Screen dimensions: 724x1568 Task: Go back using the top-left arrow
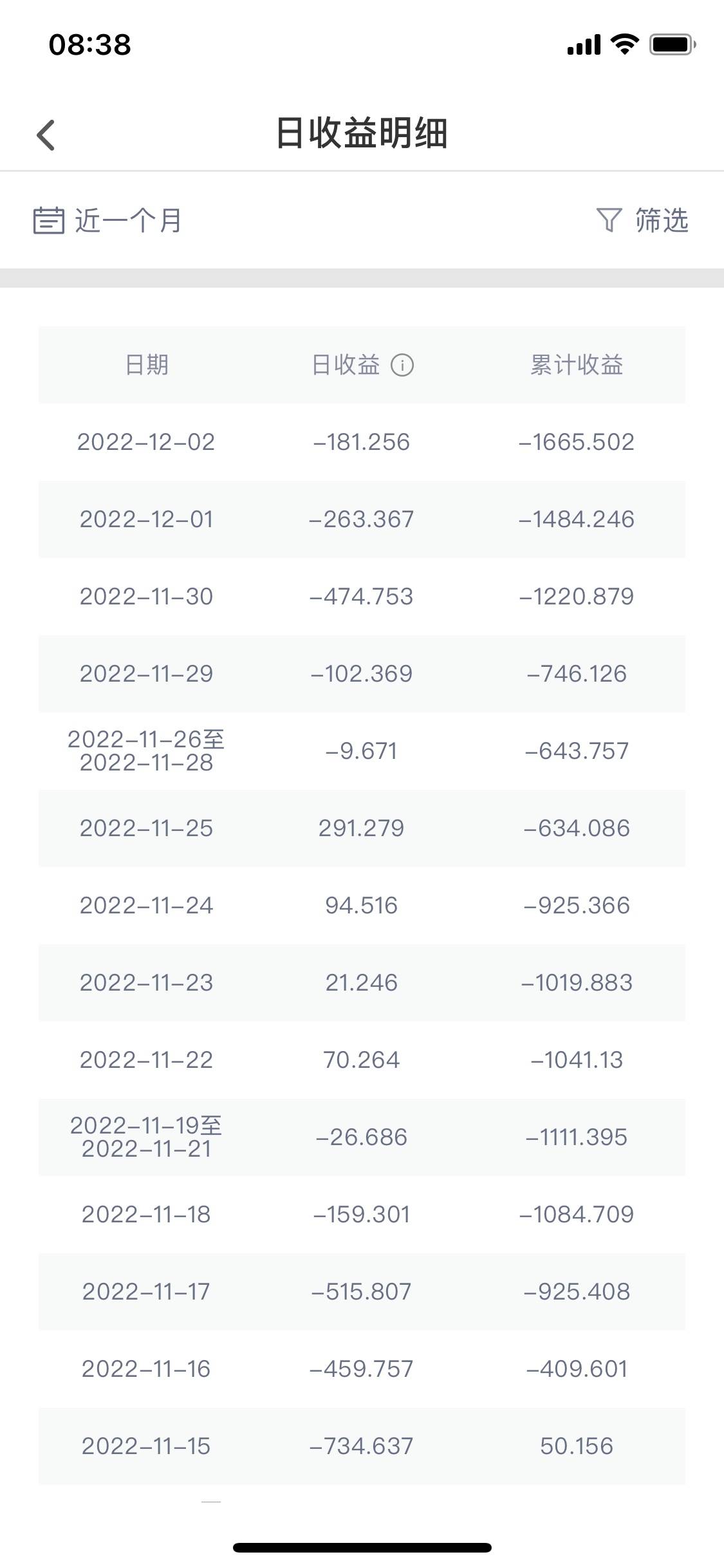[46, 135]
